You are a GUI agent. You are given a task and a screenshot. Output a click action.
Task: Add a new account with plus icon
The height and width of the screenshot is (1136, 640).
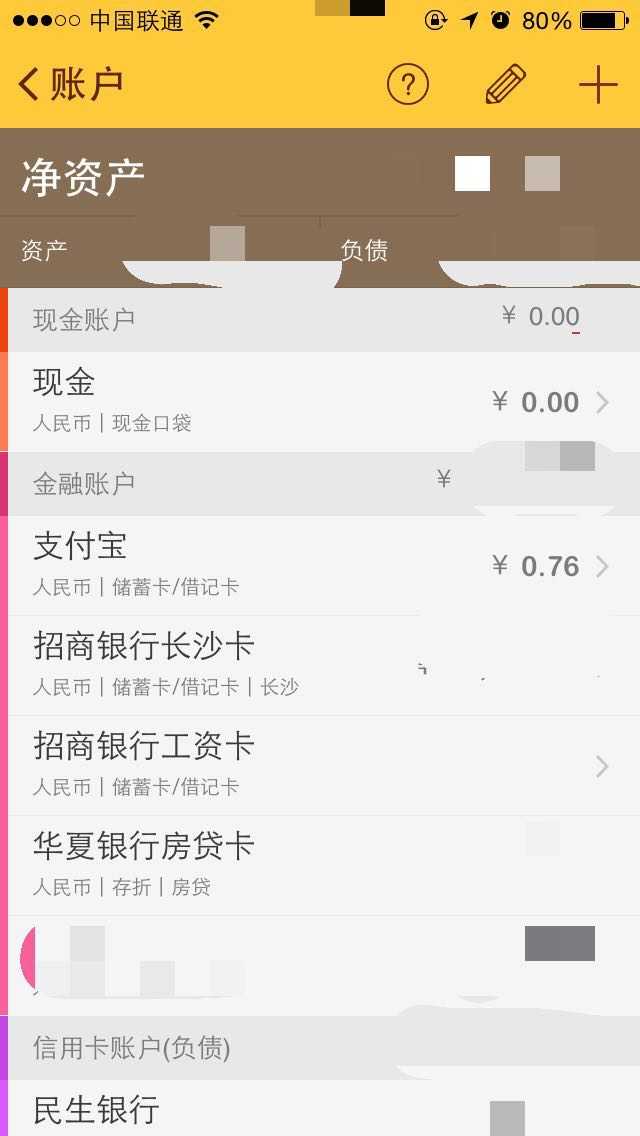point(598,85)
